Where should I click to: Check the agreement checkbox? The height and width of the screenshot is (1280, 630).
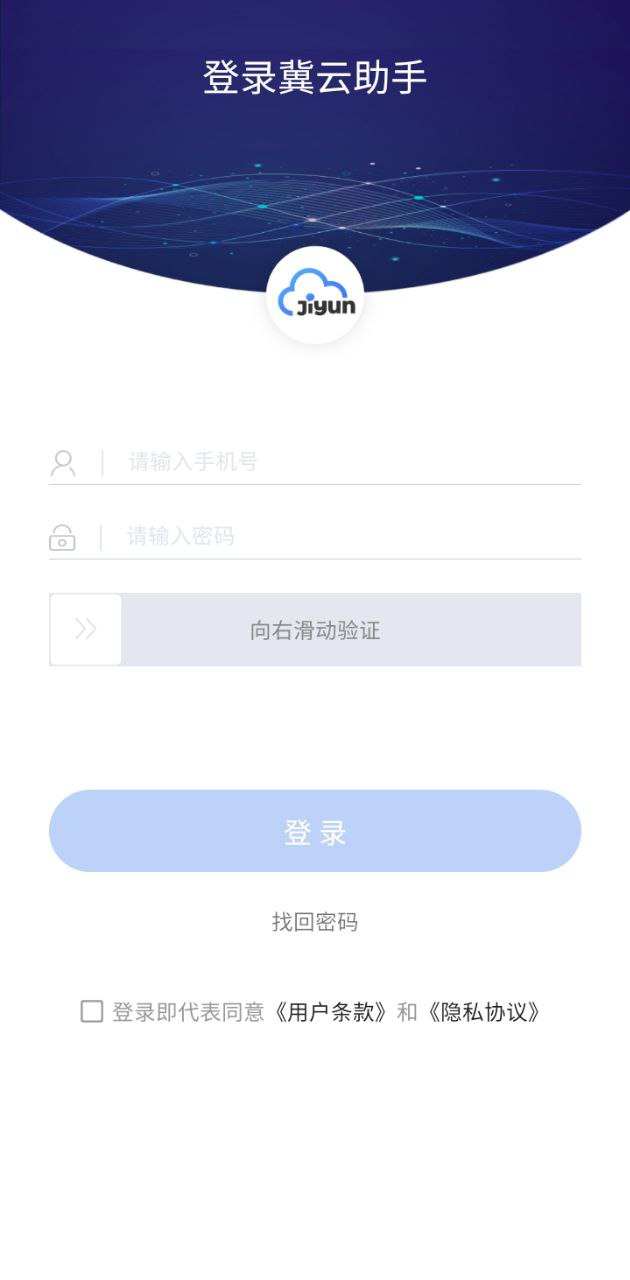tap(92, 1011)
